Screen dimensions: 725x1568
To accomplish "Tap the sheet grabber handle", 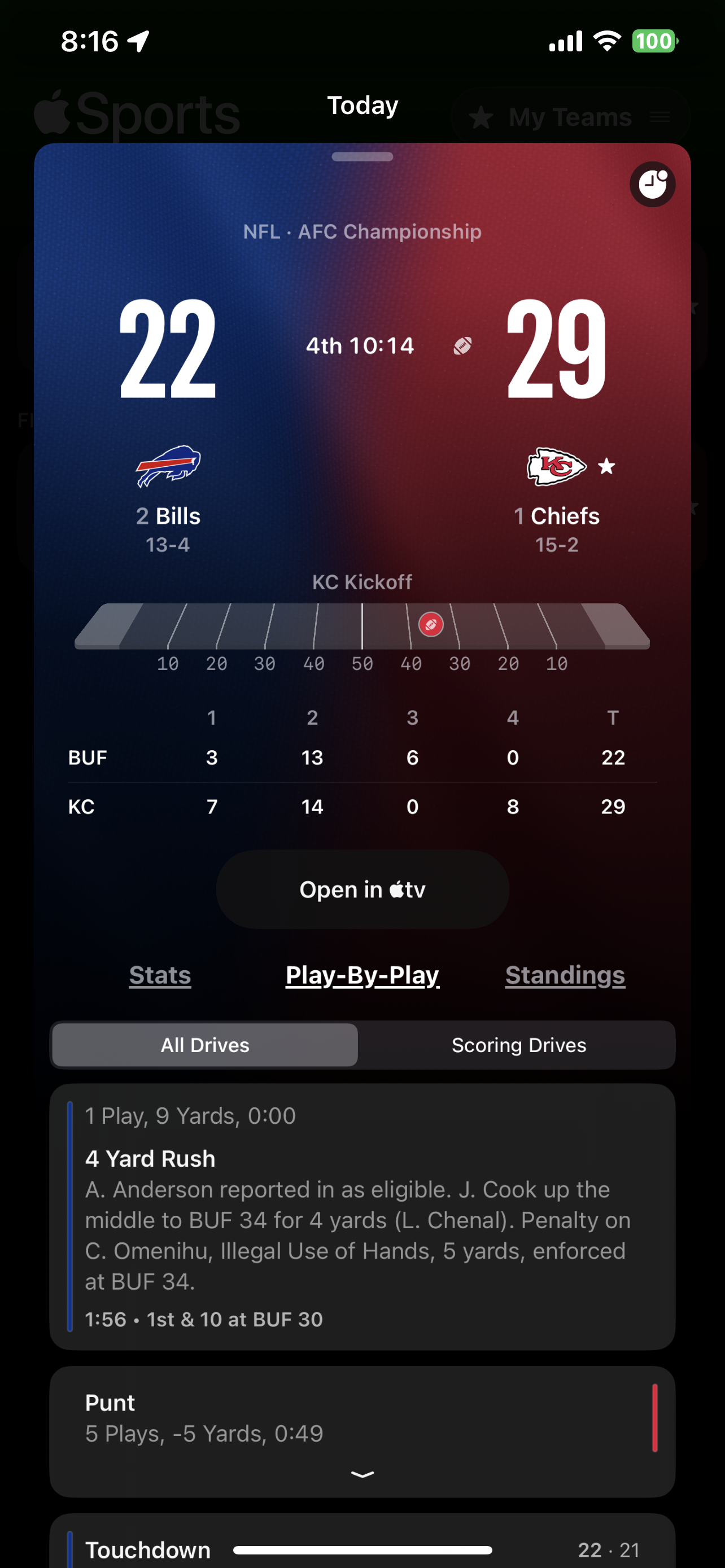I will click(x=362, y=156).
